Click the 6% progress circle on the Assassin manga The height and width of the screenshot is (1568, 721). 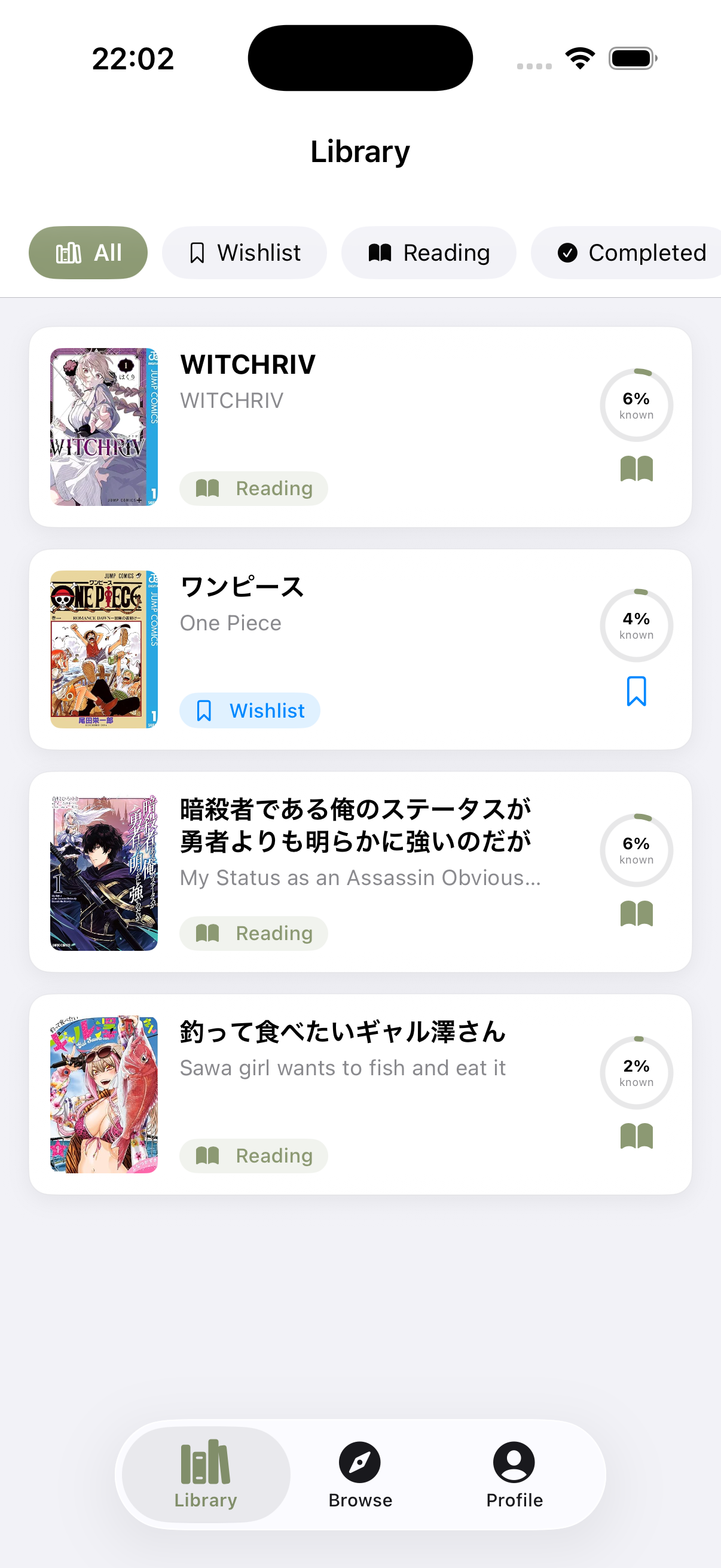(x=636, y=851)
